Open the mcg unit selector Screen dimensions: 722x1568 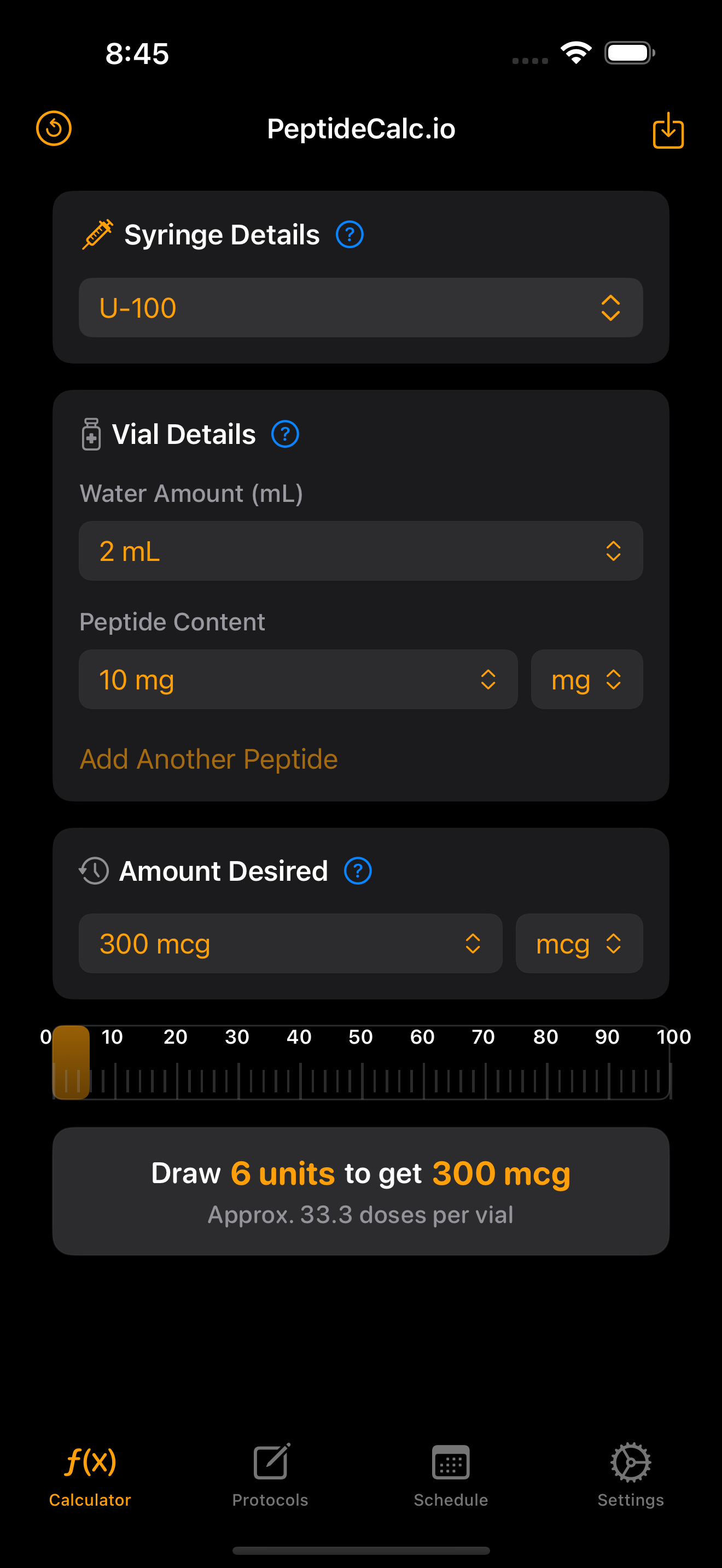coord(578,944)
